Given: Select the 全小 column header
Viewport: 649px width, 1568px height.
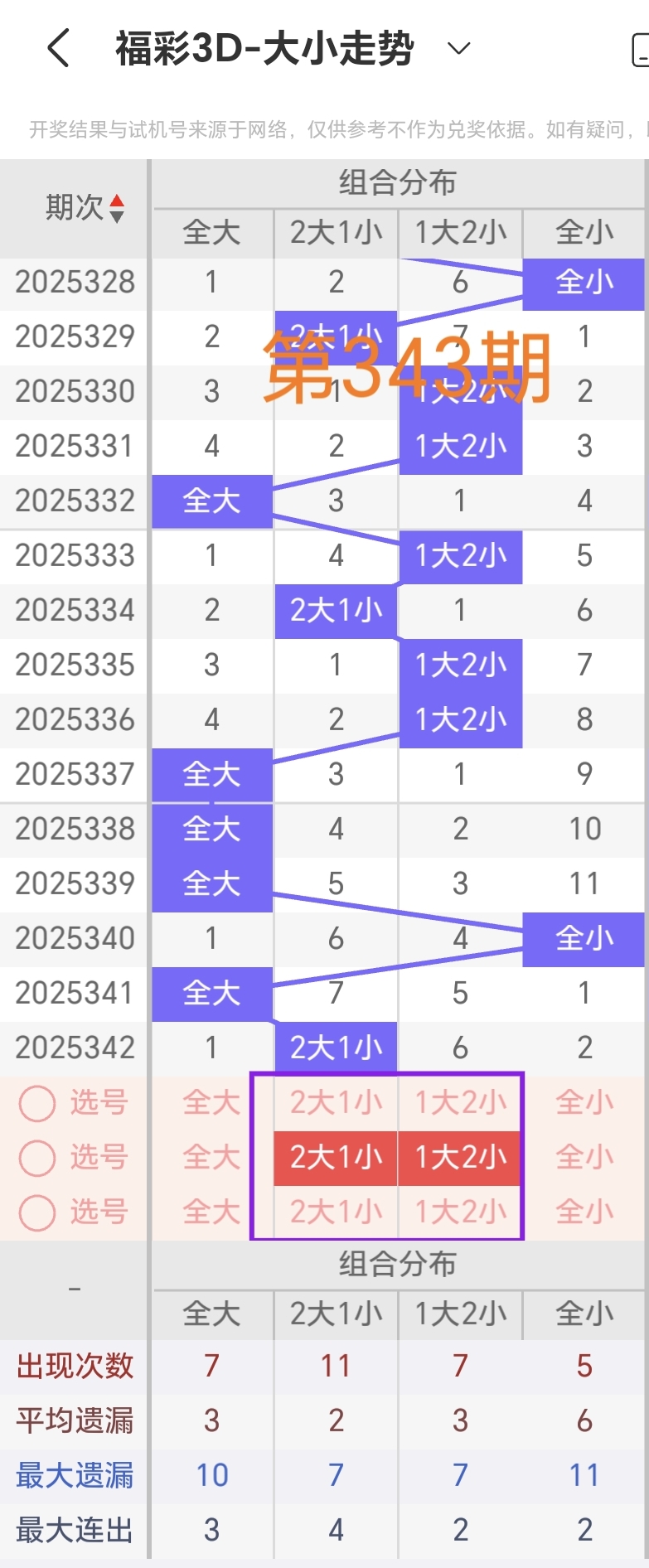Looking at the screenshot, I should tap(584, 233).
